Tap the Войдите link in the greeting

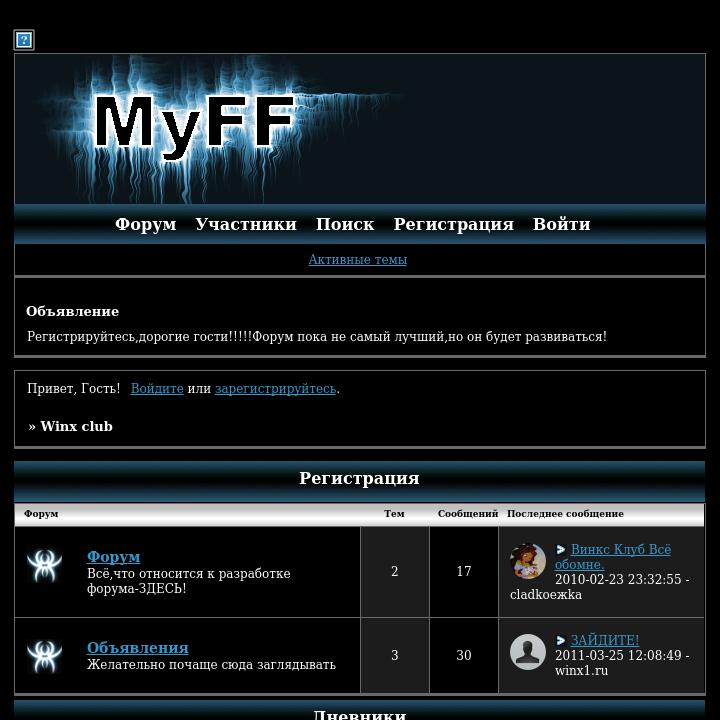pyautogui.click(x=157, y=389)
